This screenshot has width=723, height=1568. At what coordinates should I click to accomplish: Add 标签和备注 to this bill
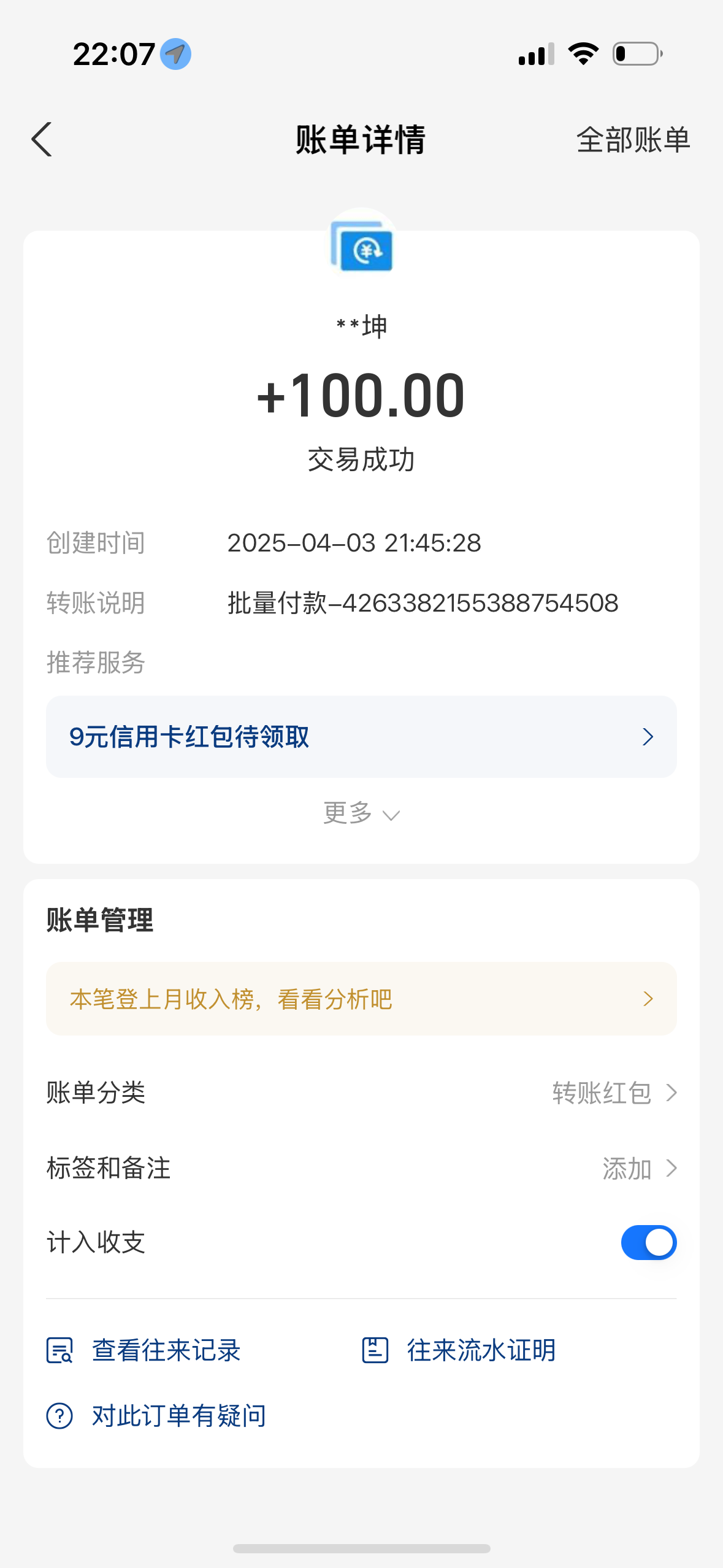361,1168
